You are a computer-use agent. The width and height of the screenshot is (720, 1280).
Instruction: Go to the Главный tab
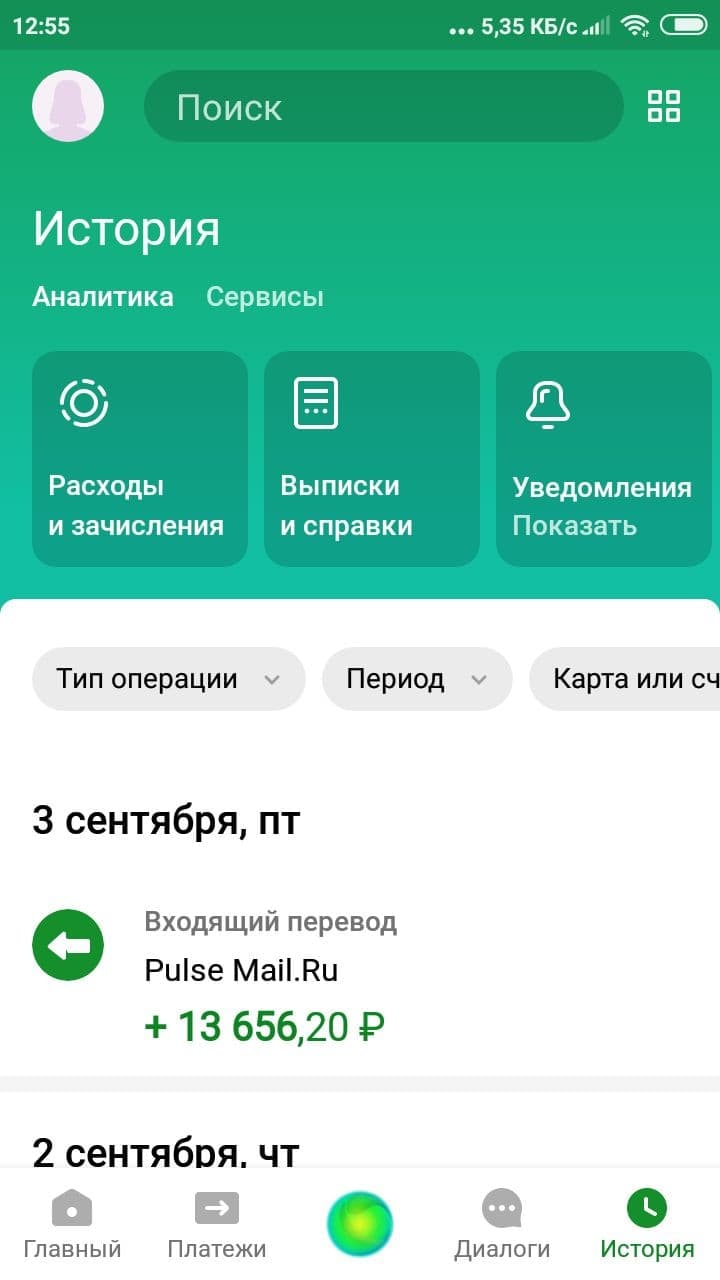click(x=72, y=1225)
